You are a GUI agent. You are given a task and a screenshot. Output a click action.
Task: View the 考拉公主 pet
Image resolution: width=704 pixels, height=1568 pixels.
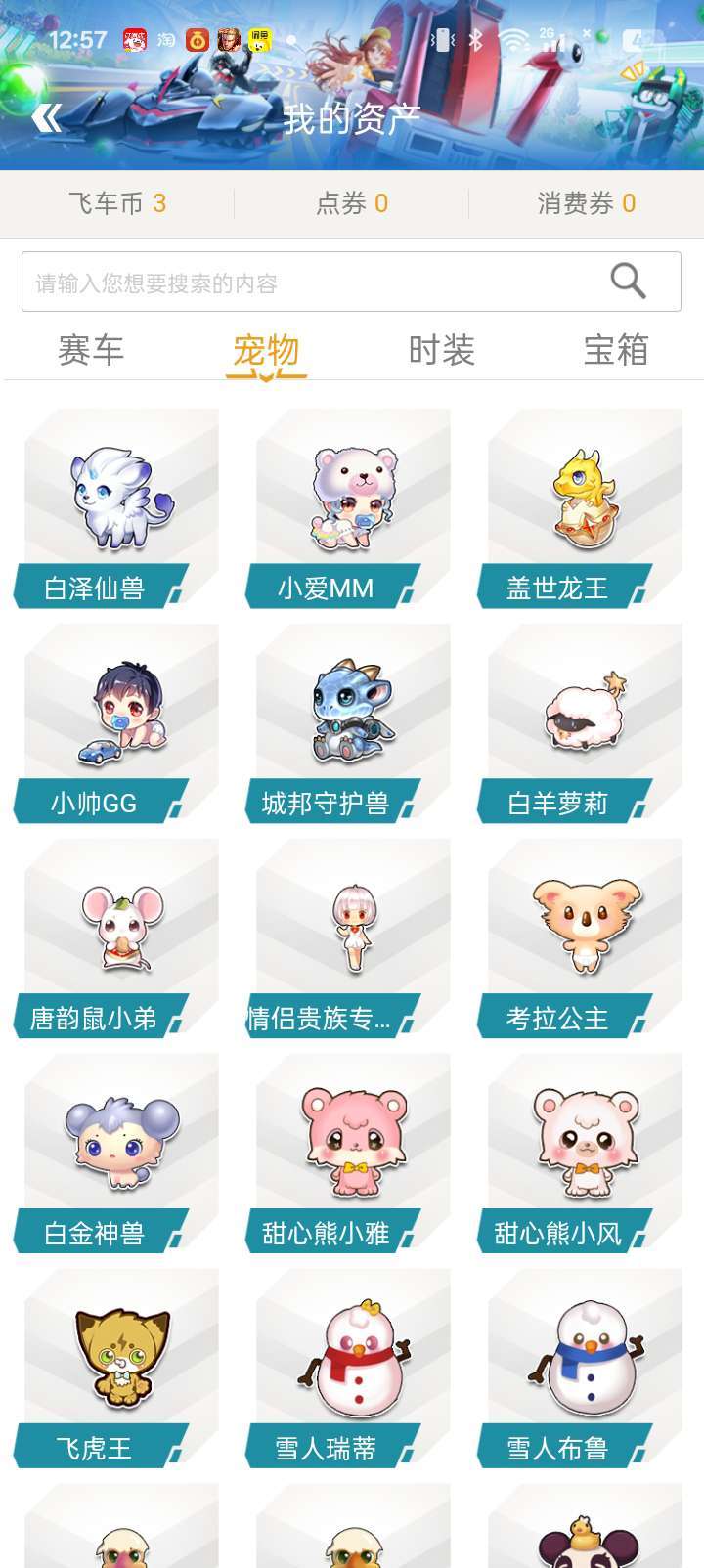tap(580, 938)
